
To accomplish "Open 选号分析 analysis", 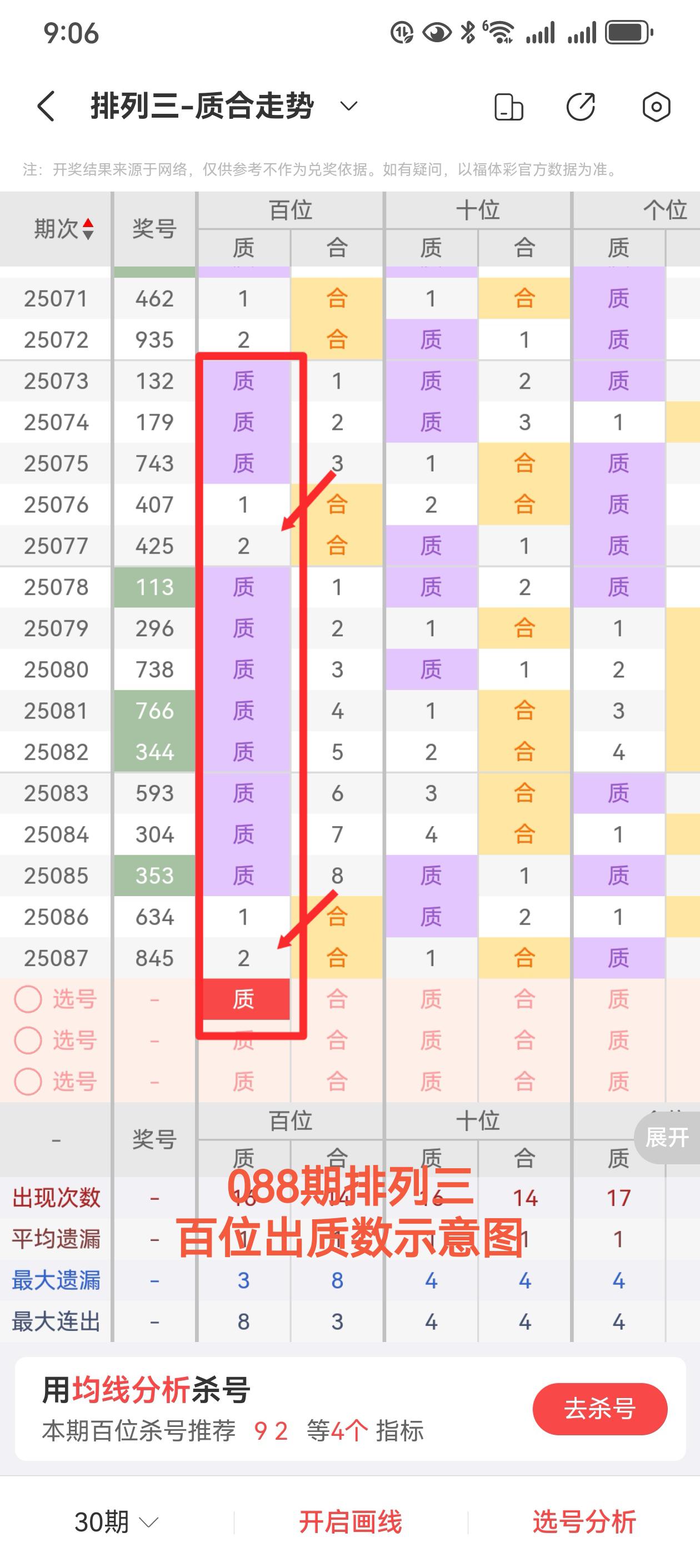I will pos(584,1522).
